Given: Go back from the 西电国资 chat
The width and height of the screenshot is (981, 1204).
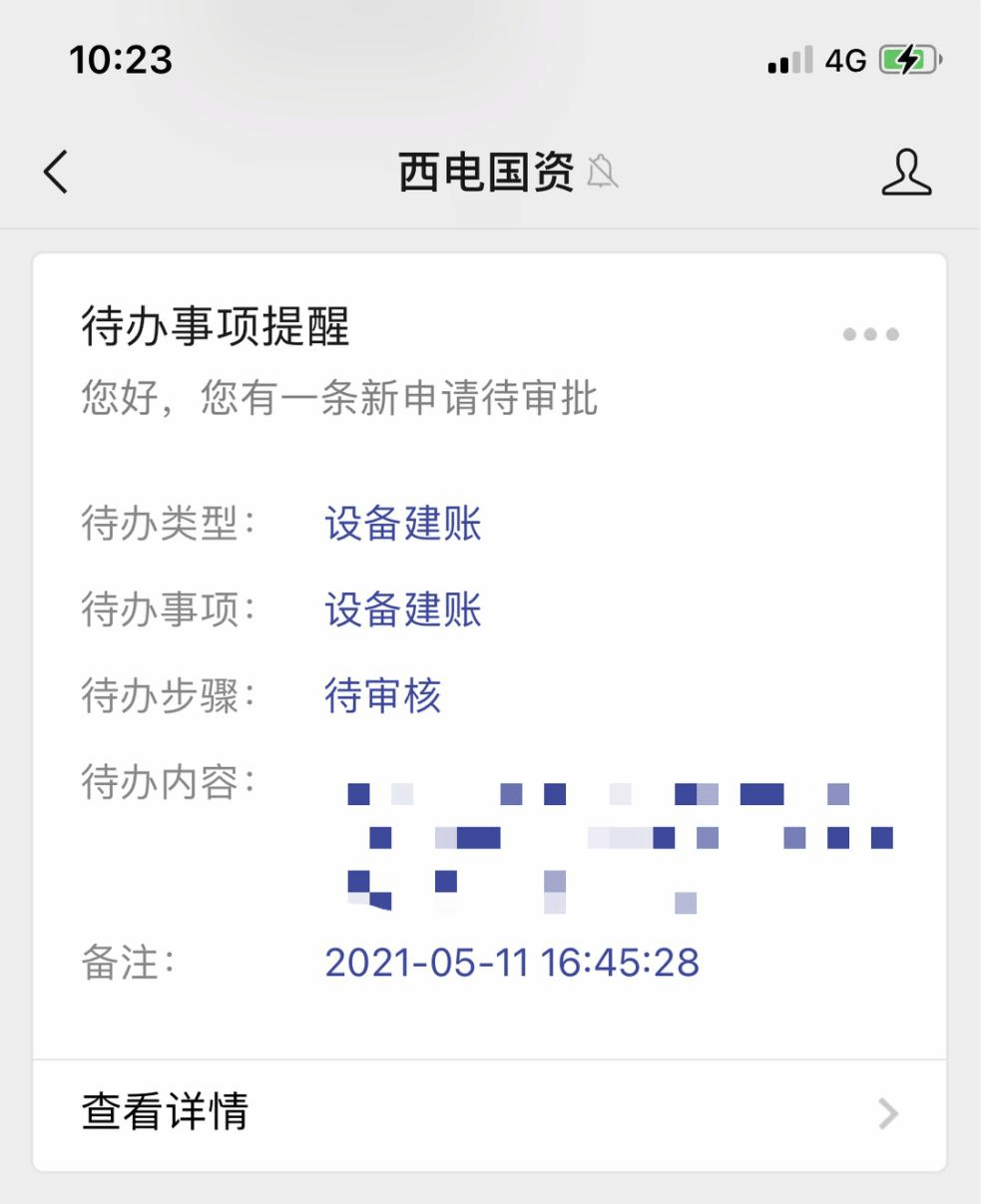Looking at the screenshot, I should pos(57,172).
